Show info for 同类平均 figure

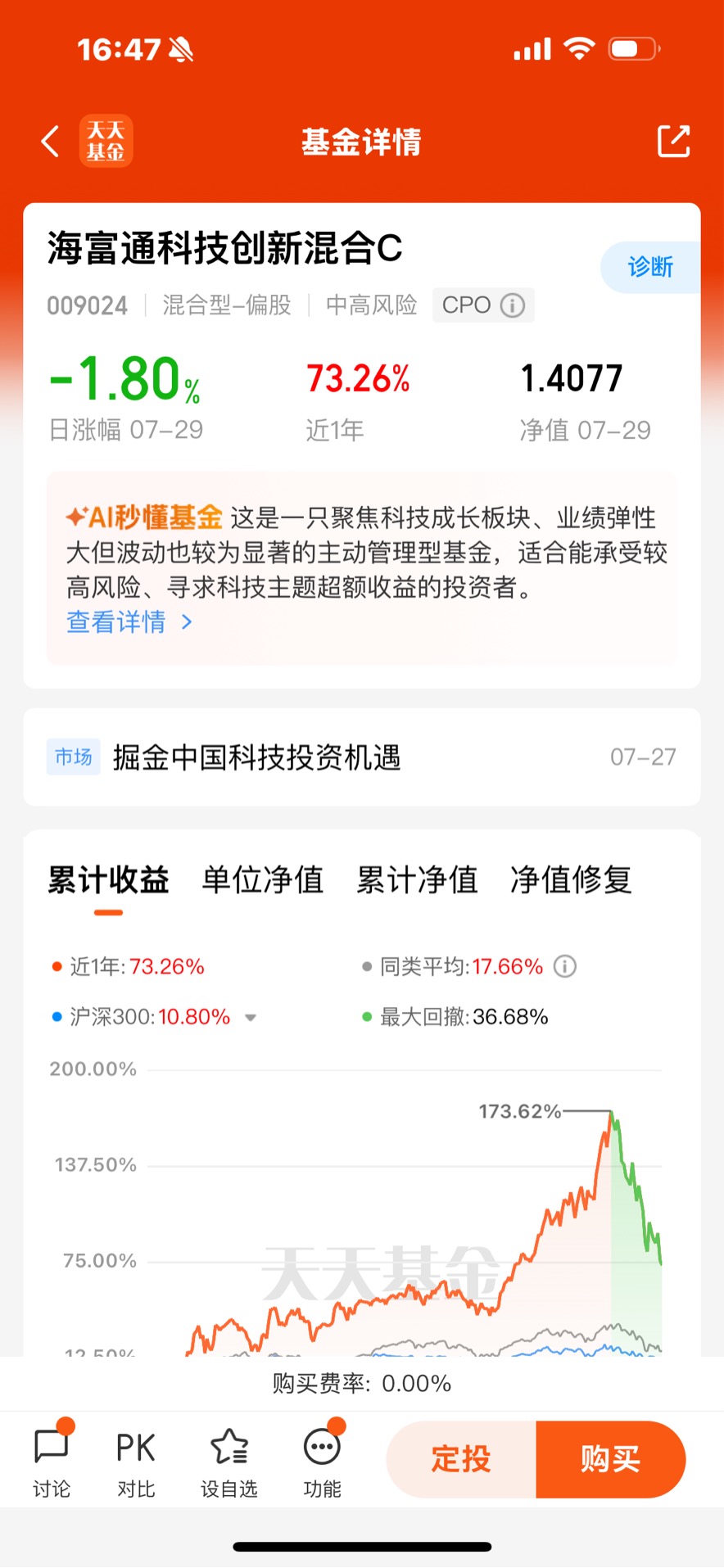pos(565,967)
